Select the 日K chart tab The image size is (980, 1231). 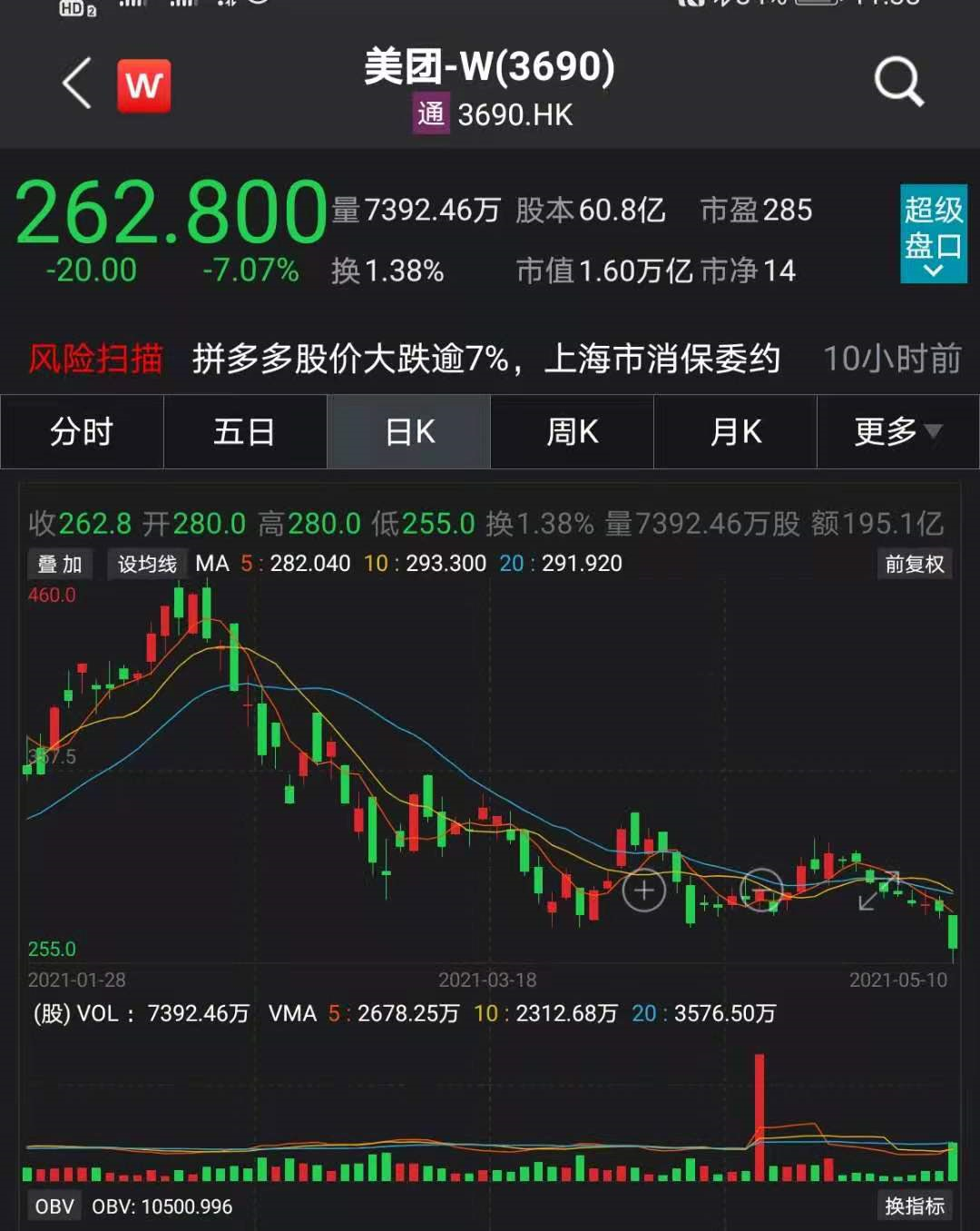(x=409, y=432)
